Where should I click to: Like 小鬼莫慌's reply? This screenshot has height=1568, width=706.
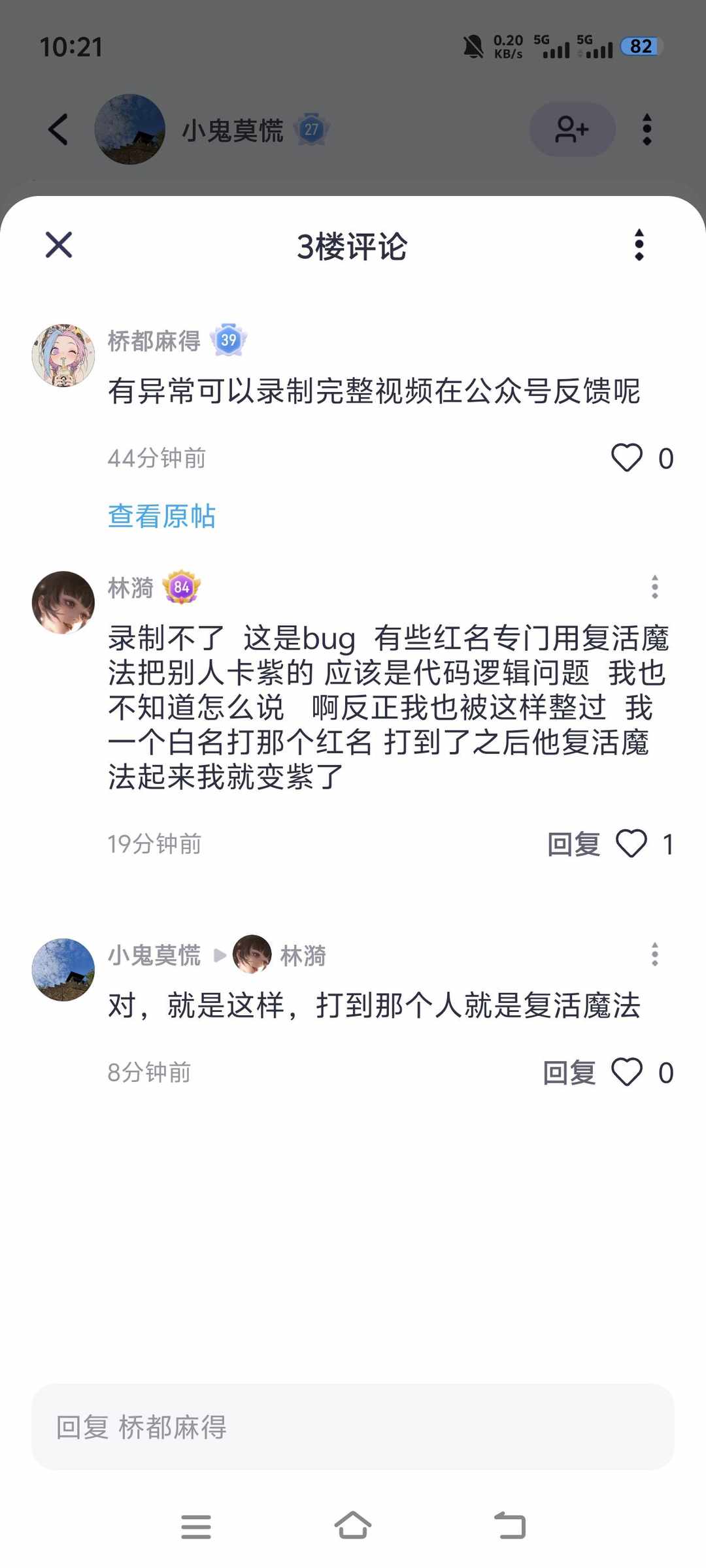point(627,1072)
